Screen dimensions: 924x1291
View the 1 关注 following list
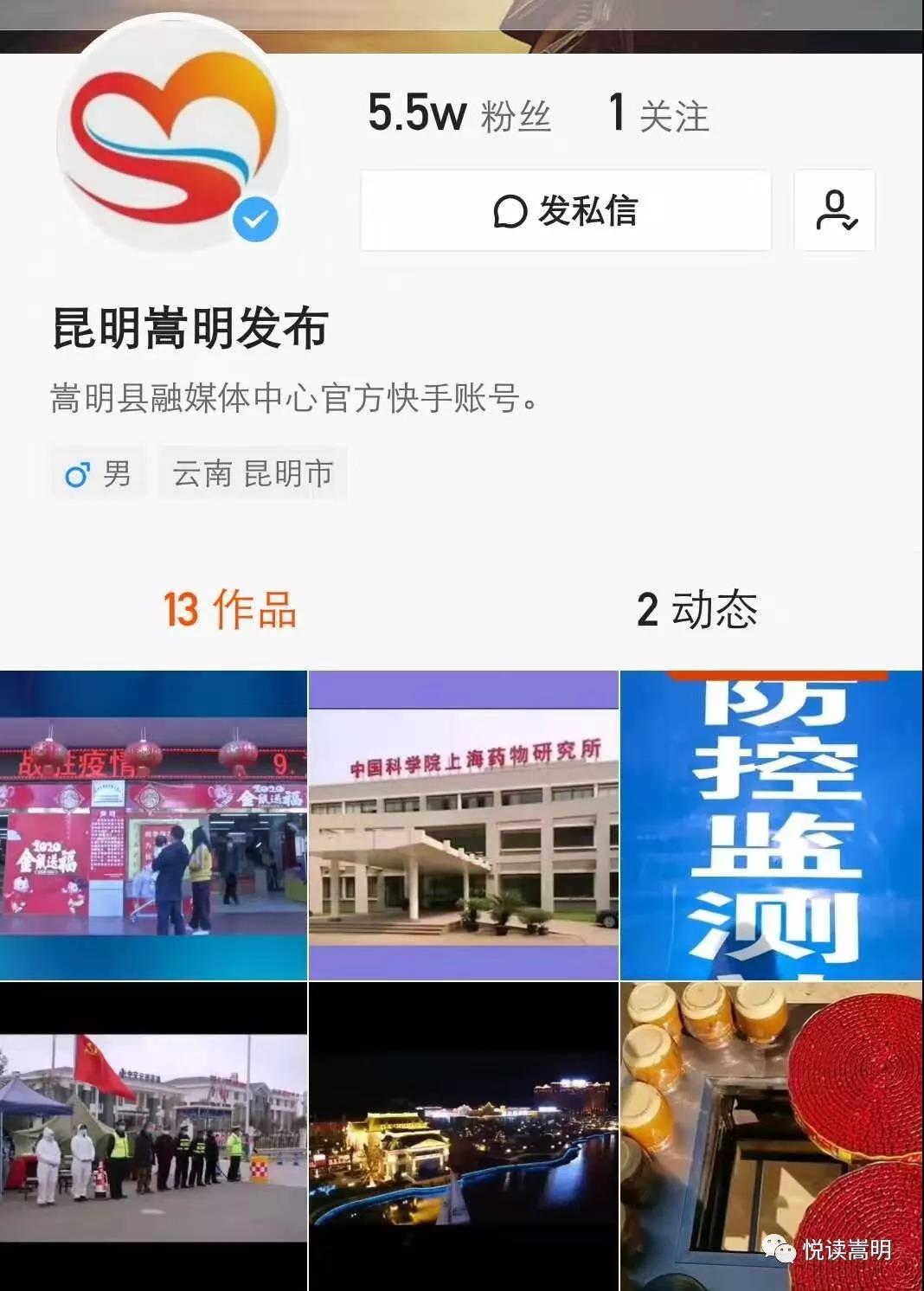pos(658,113)
